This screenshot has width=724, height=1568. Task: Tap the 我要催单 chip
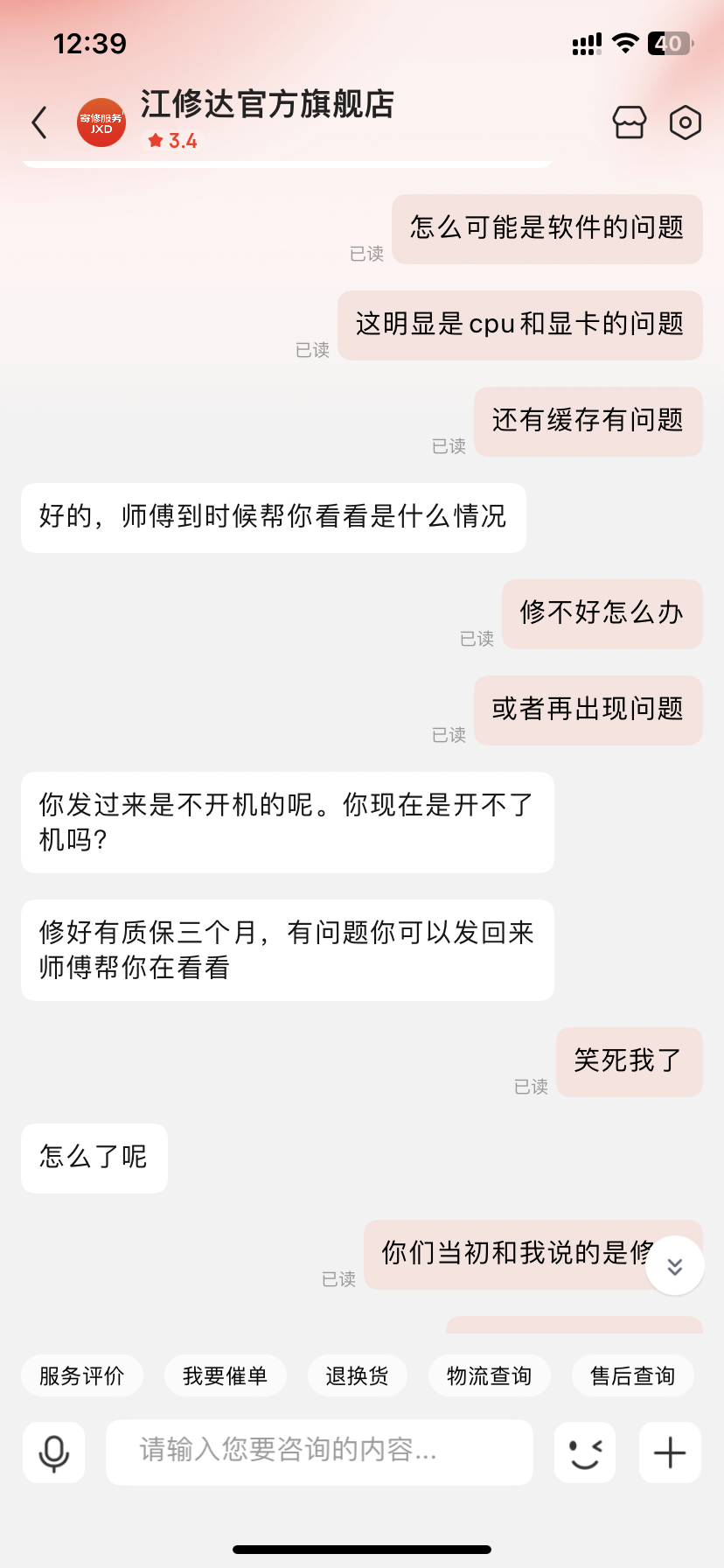click(226, 1376)
